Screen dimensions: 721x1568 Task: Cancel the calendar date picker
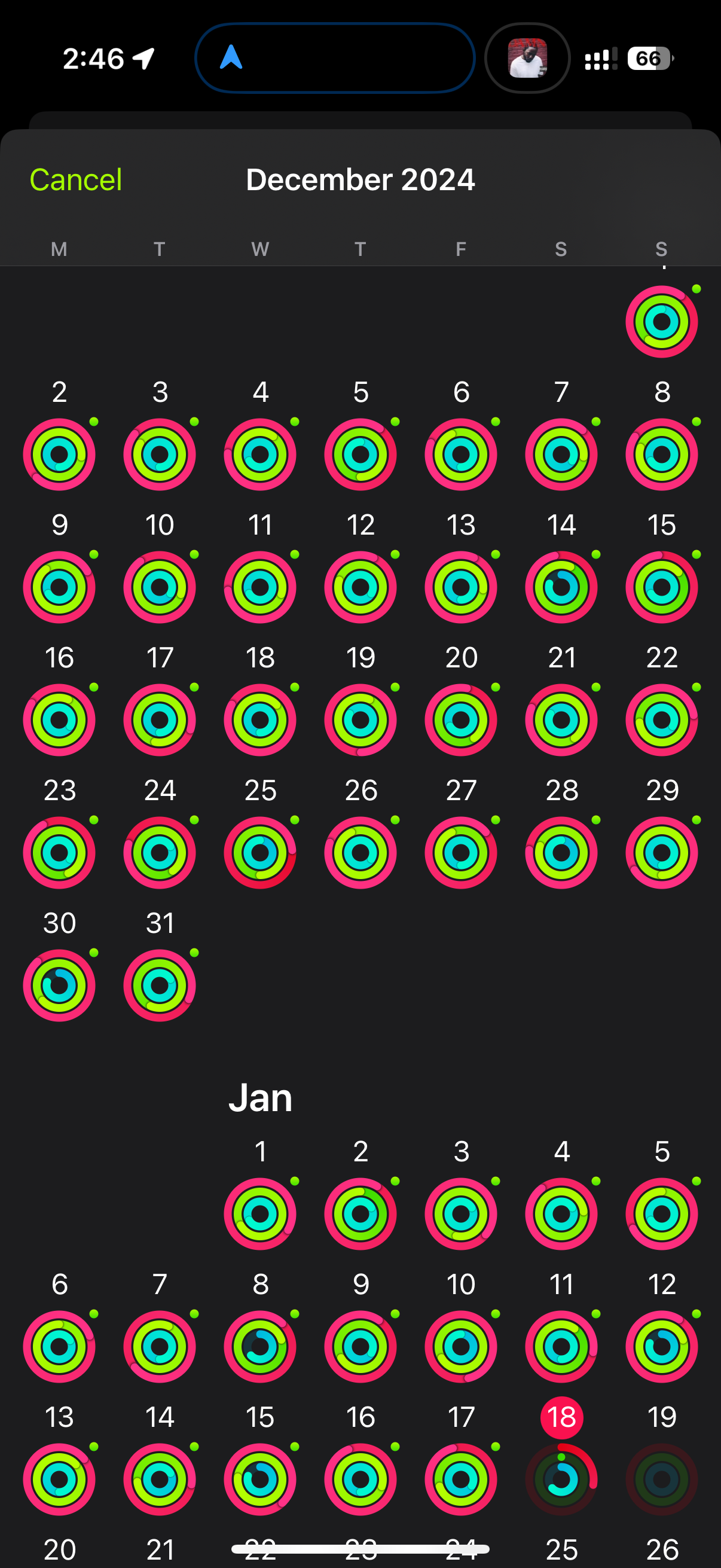point(76,180)
